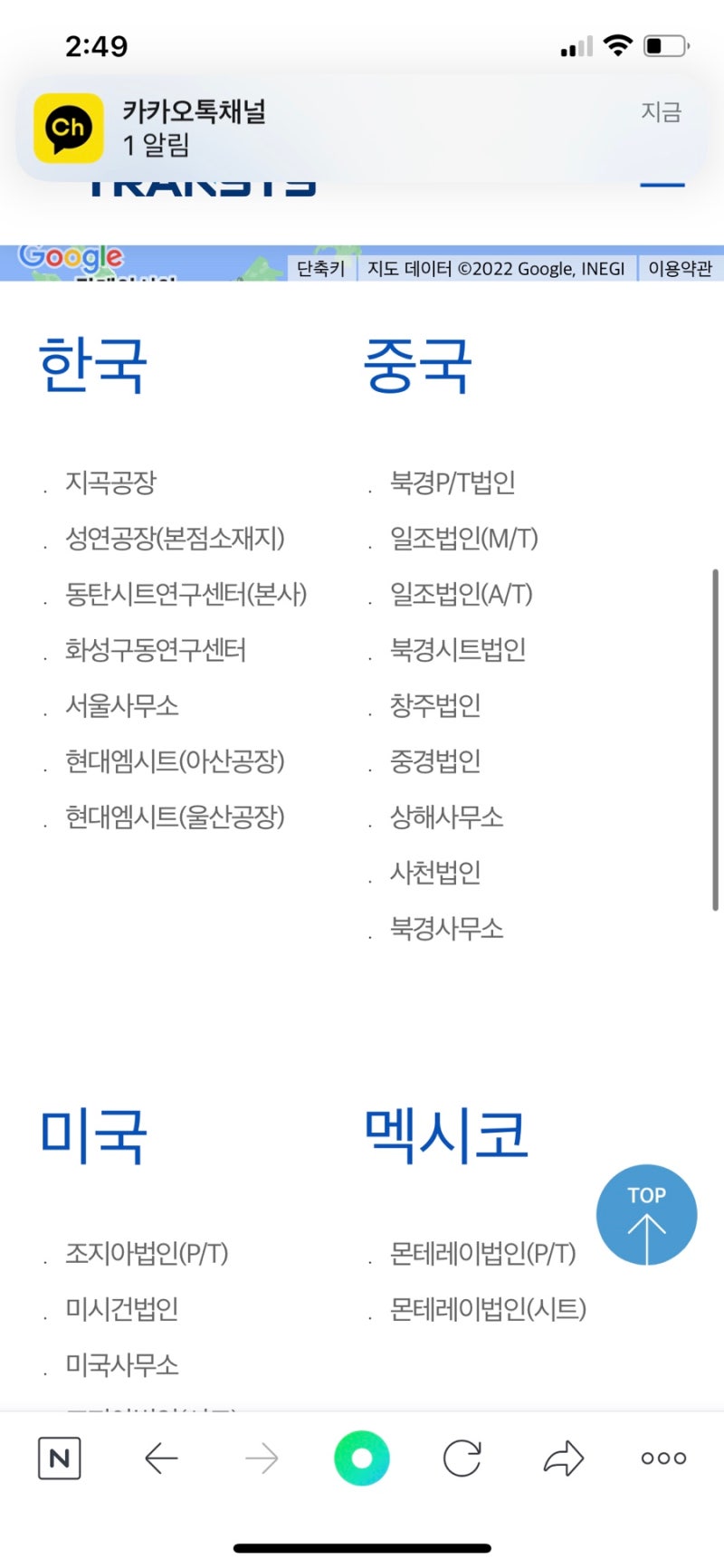724x1568 pixels.
Task: Select 조지아법인(P/T) in USA list
Action: 147,1253
